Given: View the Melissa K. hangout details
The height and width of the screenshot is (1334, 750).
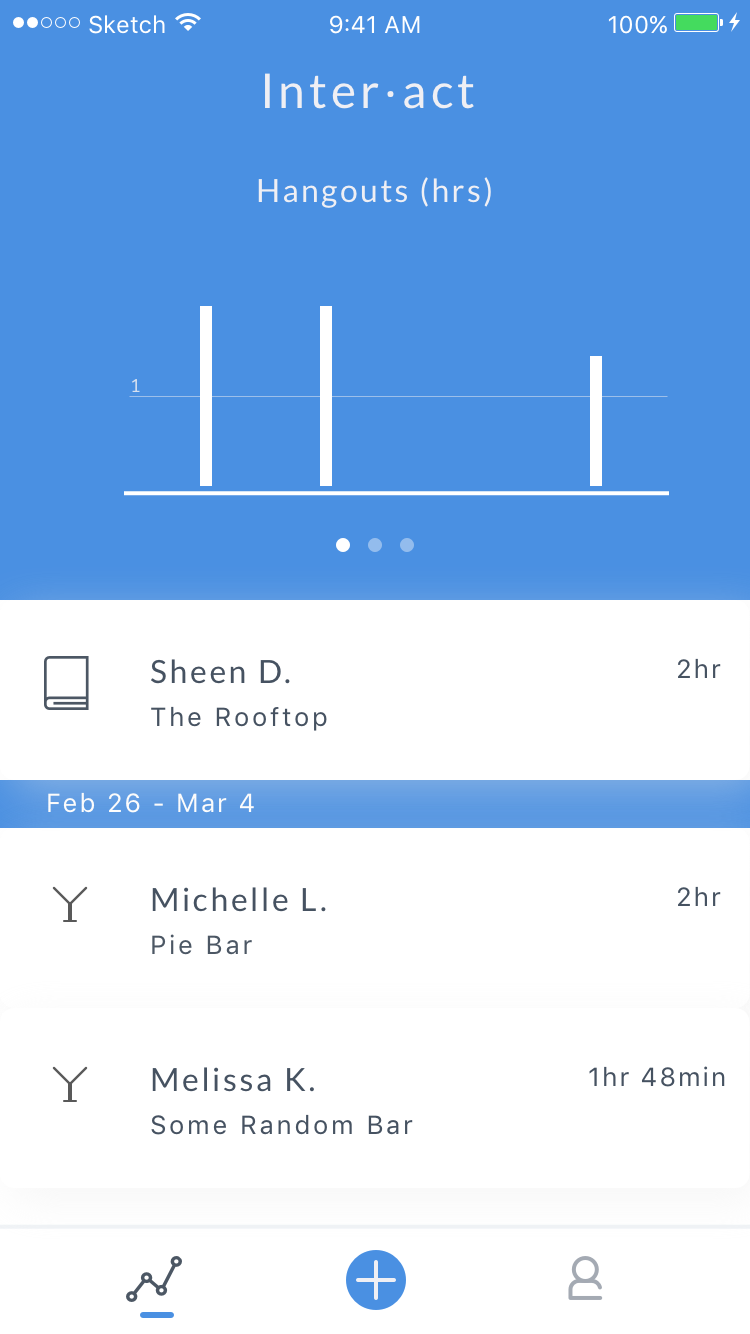Looking at the screenshot, I should [375, 1098].
